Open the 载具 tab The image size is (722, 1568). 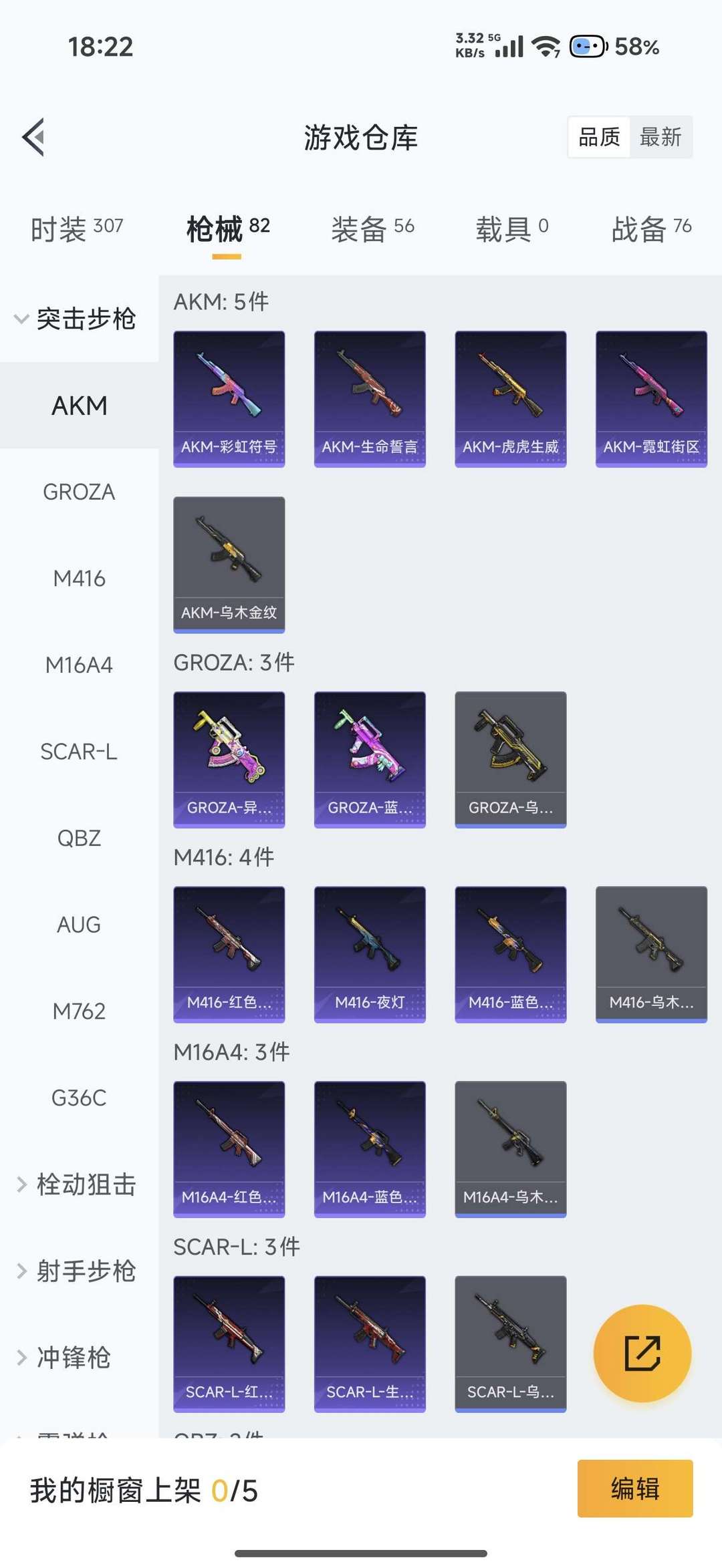pos(511,229)
